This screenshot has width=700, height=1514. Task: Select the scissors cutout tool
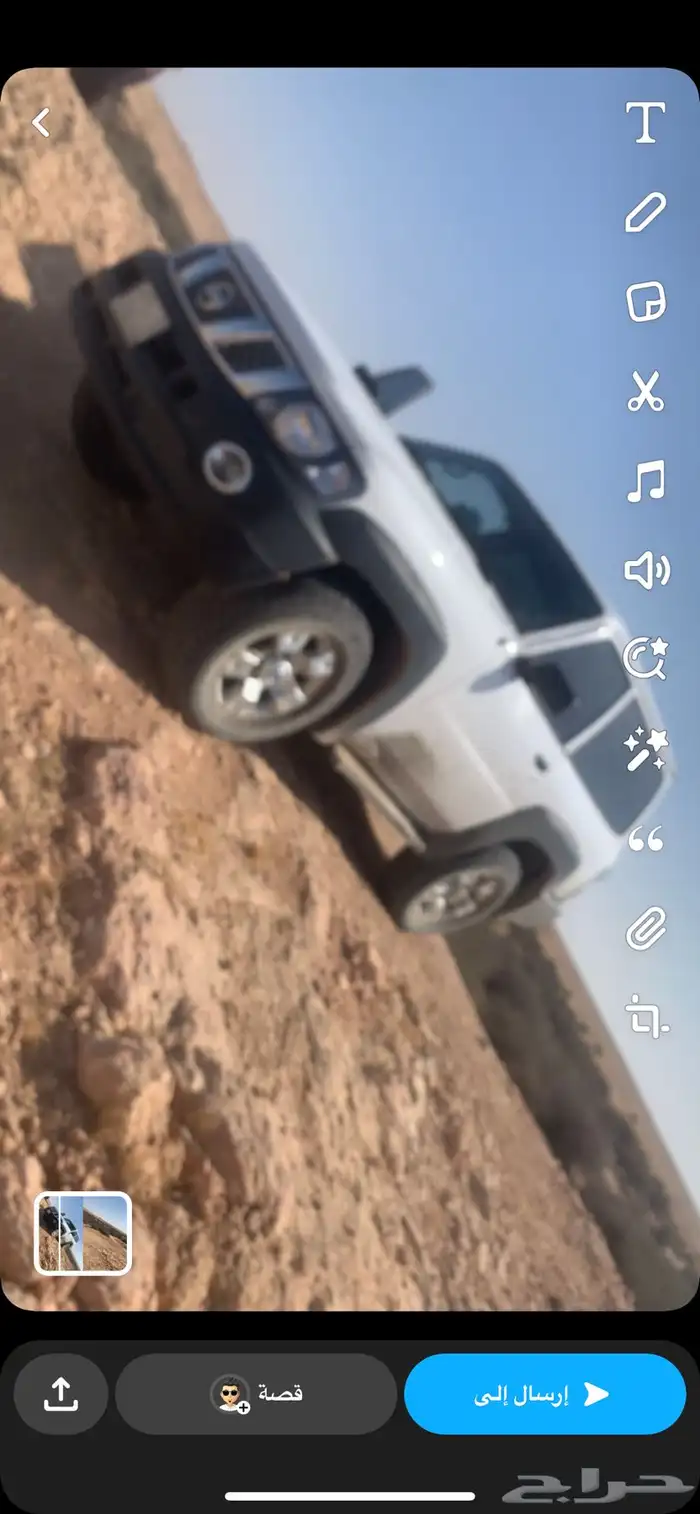coord(646,391)
